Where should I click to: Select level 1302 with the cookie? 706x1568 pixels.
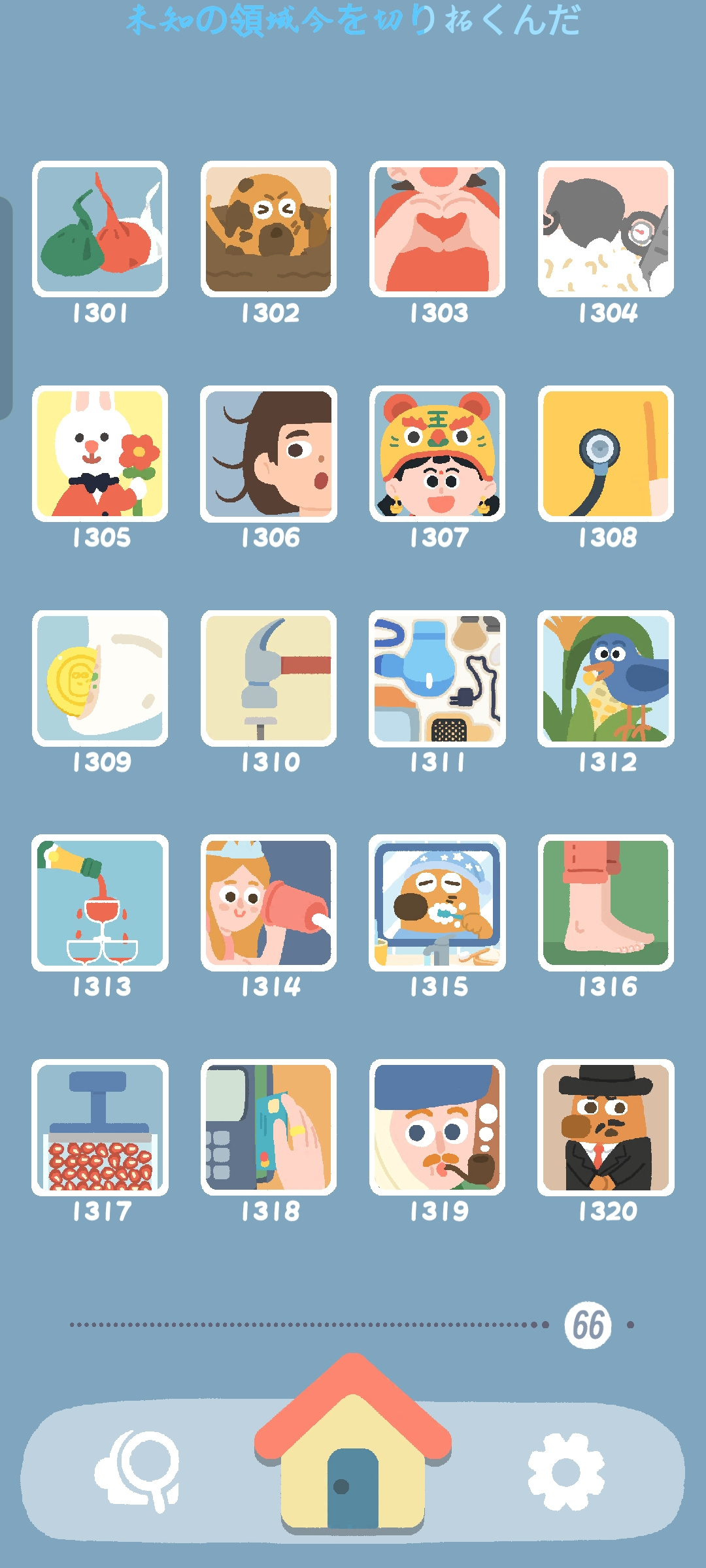pos(269,229)
